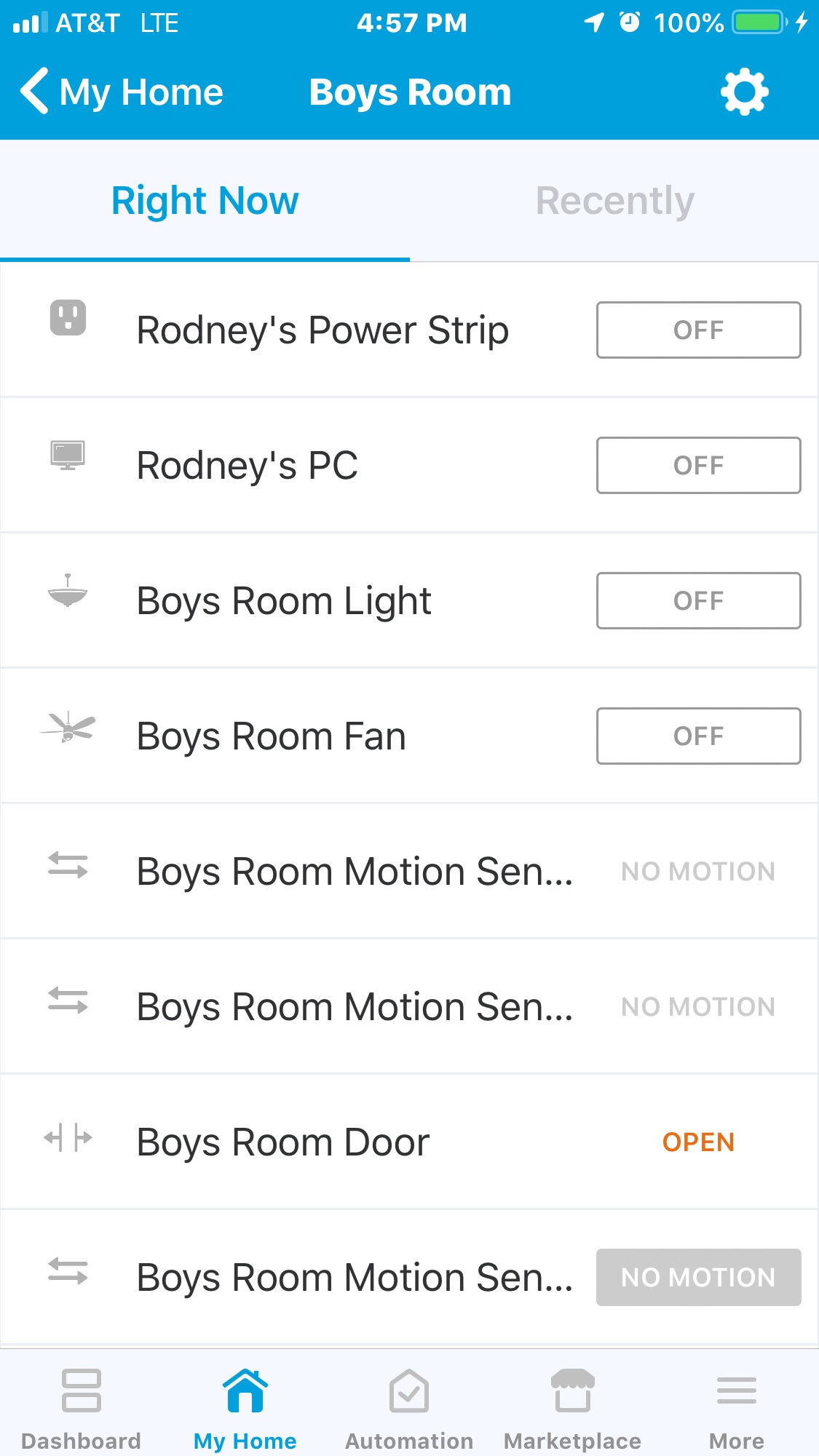Screen dimensions: 819x1456
Task: Open the More menu tab
Action: click(x=736, y=1409)
